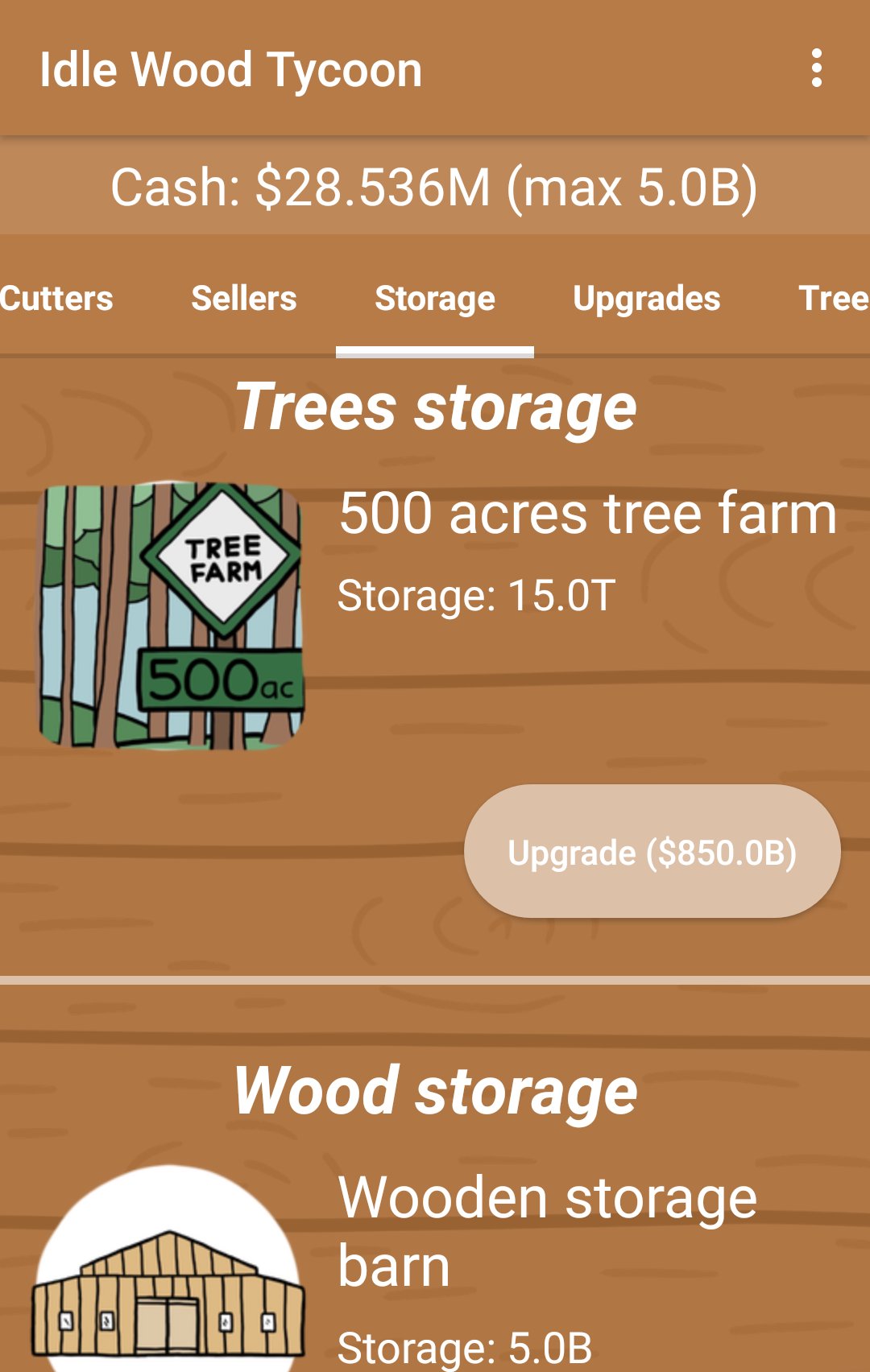
Task: Open the three-dot overflow menu
Action: 817,68
